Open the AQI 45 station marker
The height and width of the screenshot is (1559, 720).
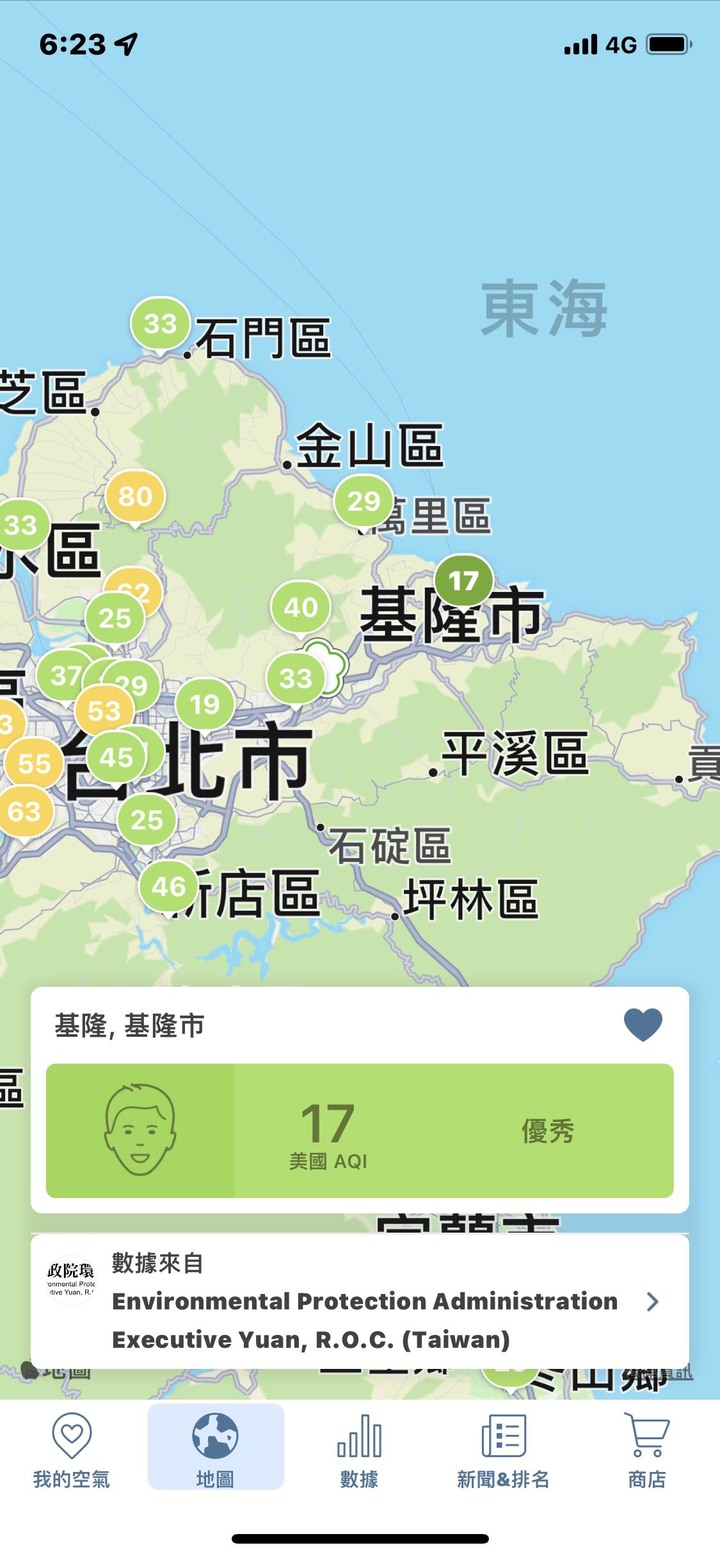[116, 757]
